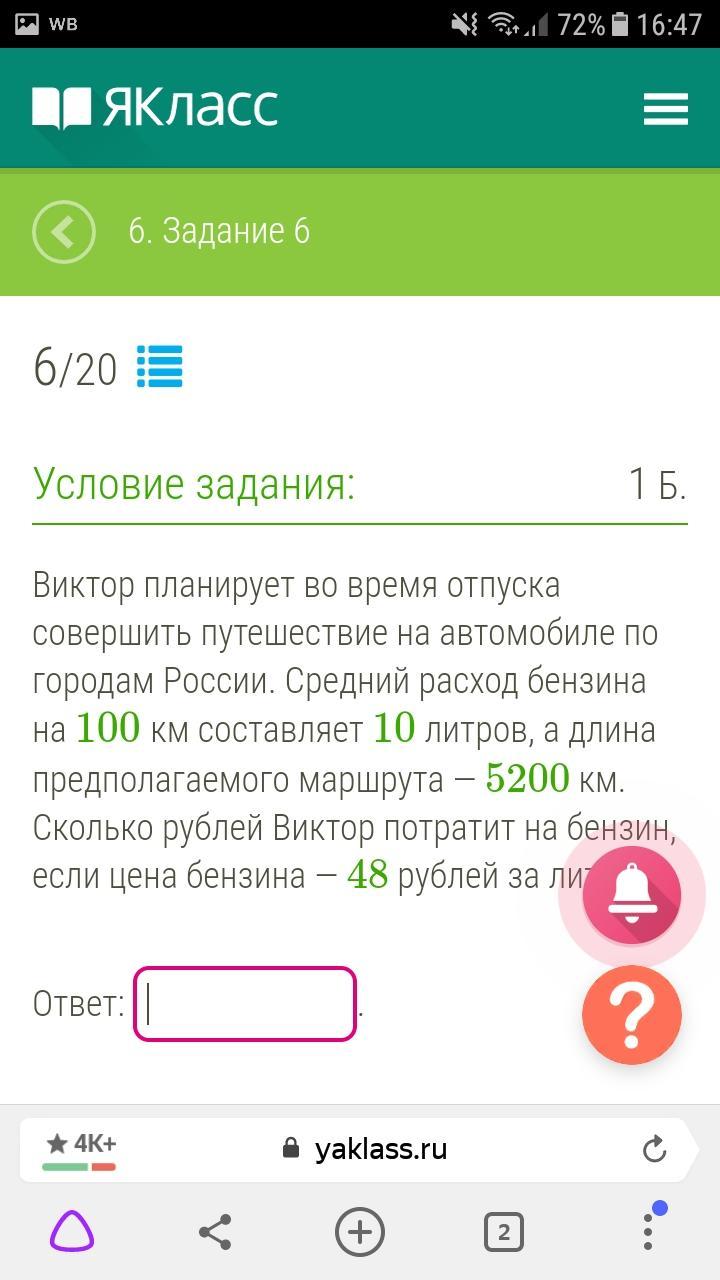Open the pink notifications bell

click(x=632, y=895)
